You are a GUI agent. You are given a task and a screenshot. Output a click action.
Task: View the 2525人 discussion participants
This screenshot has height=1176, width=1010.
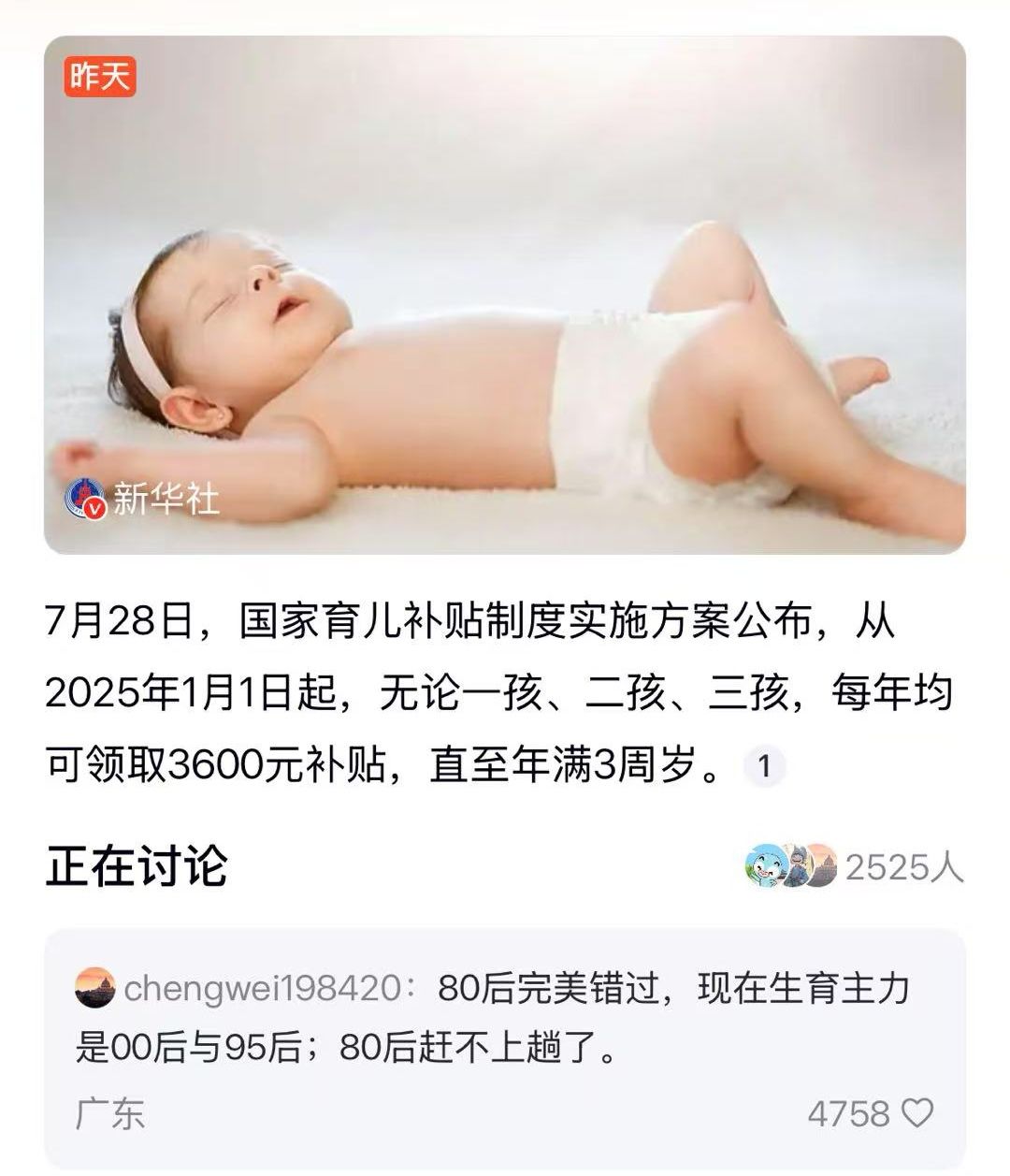pyautogui.click(x=854, y=867)
